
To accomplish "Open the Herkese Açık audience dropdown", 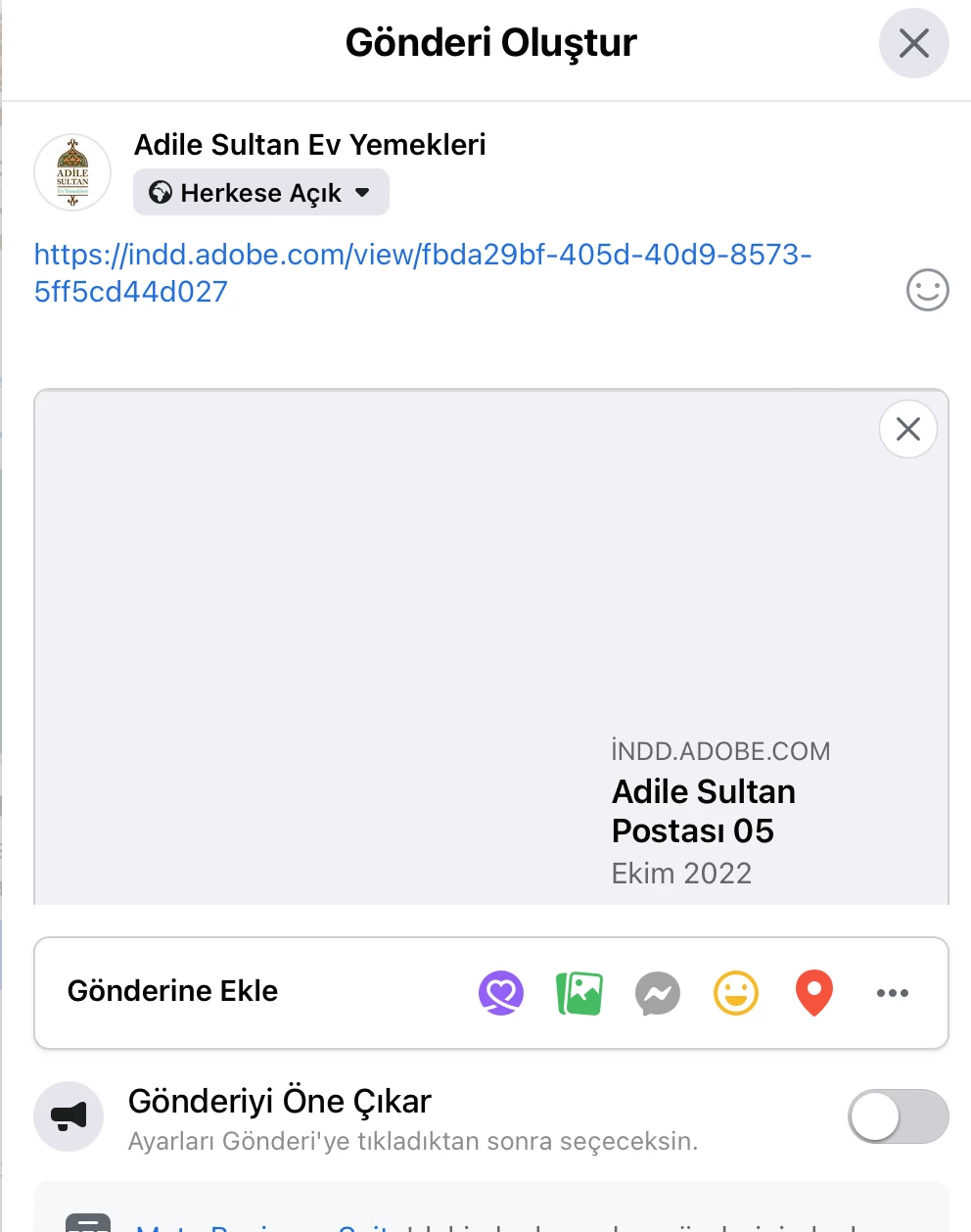I will pyautogui.click(x=261, y=193).
